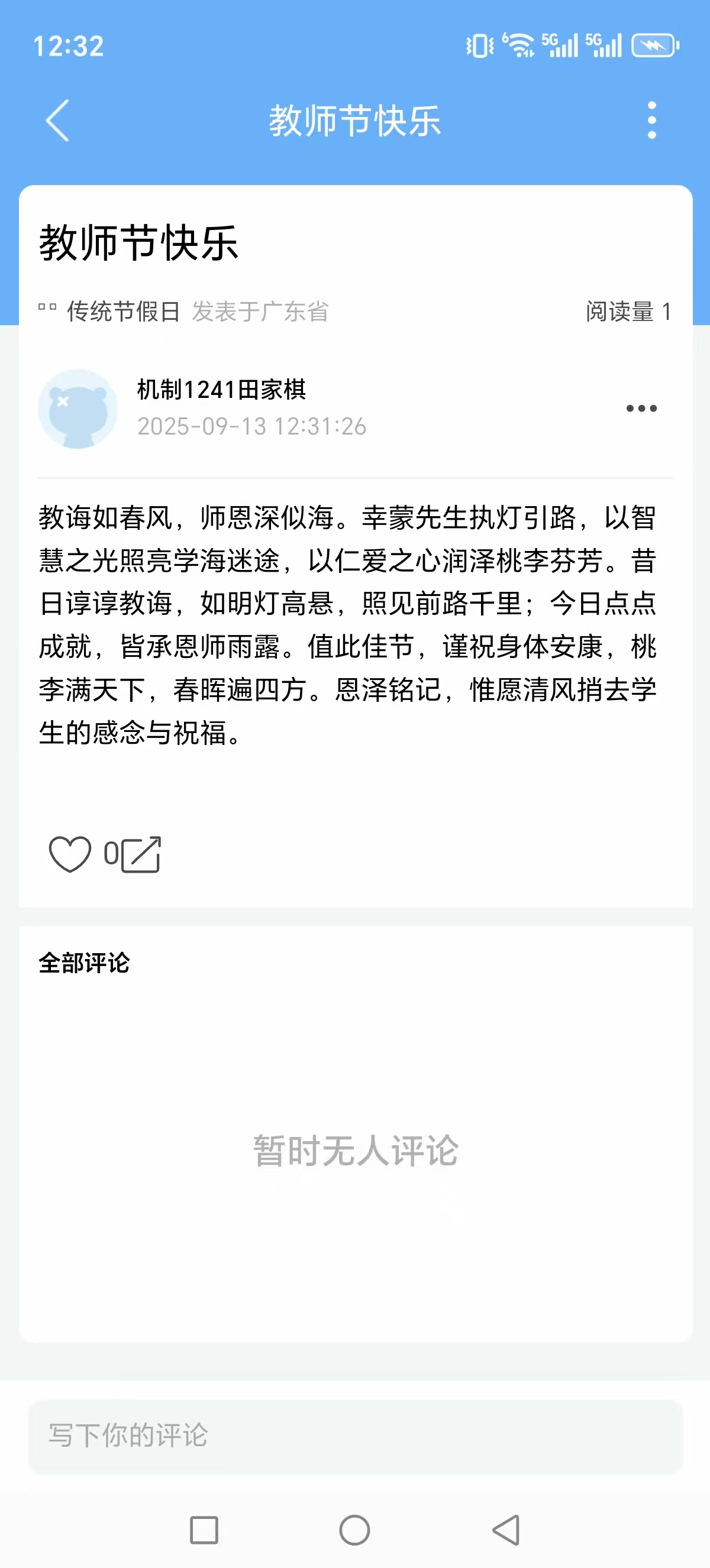
Task: Open the top-right vertical overflow menu
Action: tap(651, 121)
